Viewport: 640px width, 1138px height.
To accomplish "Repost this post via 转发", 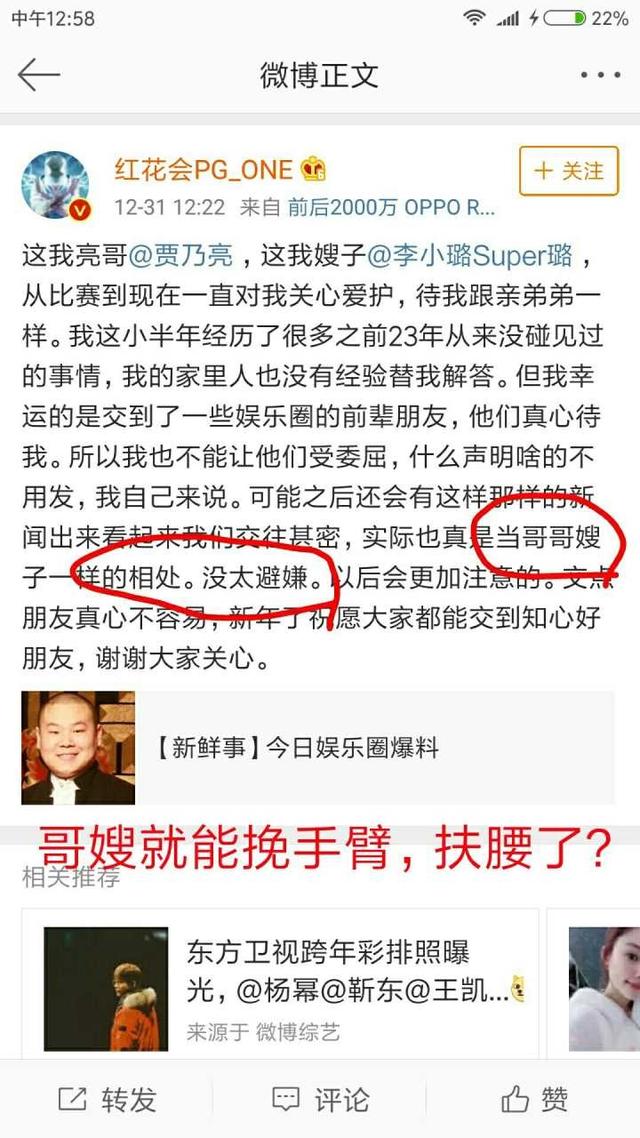I will (x=107, y=1100).
